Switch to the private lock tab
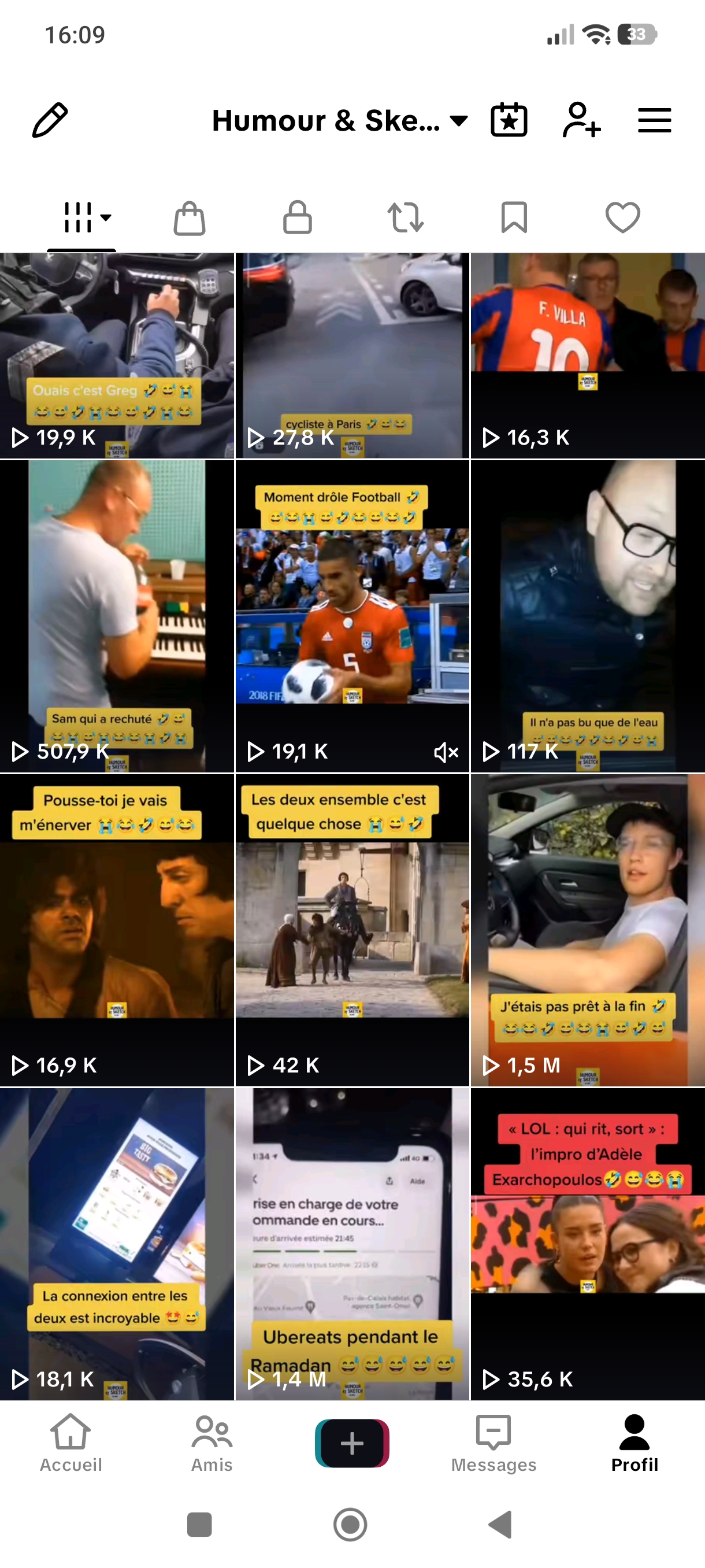The image size is (705, 1568). (298, 217)
